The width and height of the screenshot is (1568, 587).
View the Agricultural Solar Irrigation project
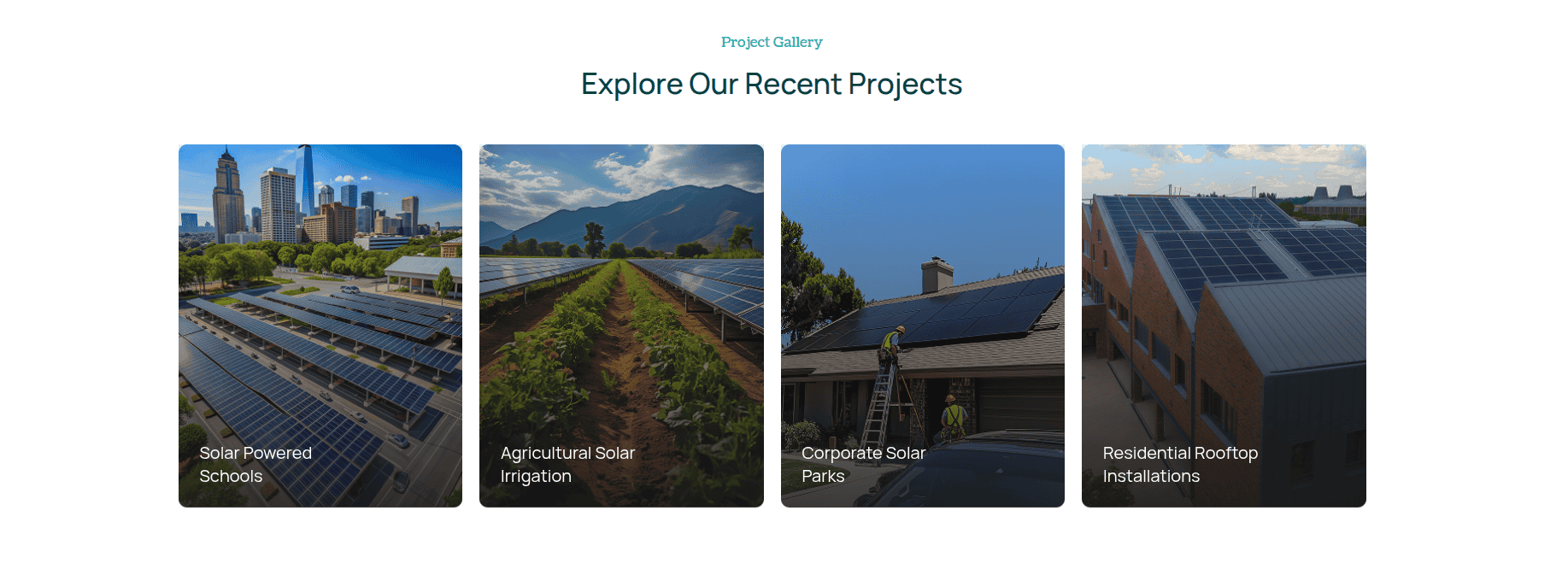[621, 326]
